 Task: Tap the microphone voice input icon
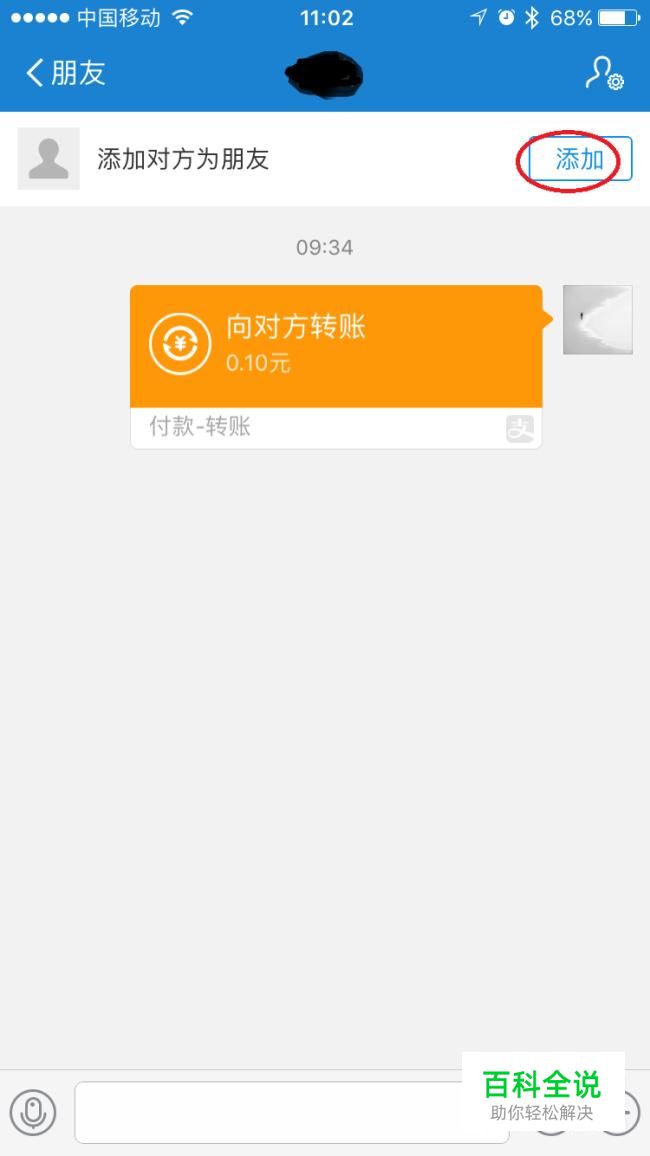tap(33, 1112)
